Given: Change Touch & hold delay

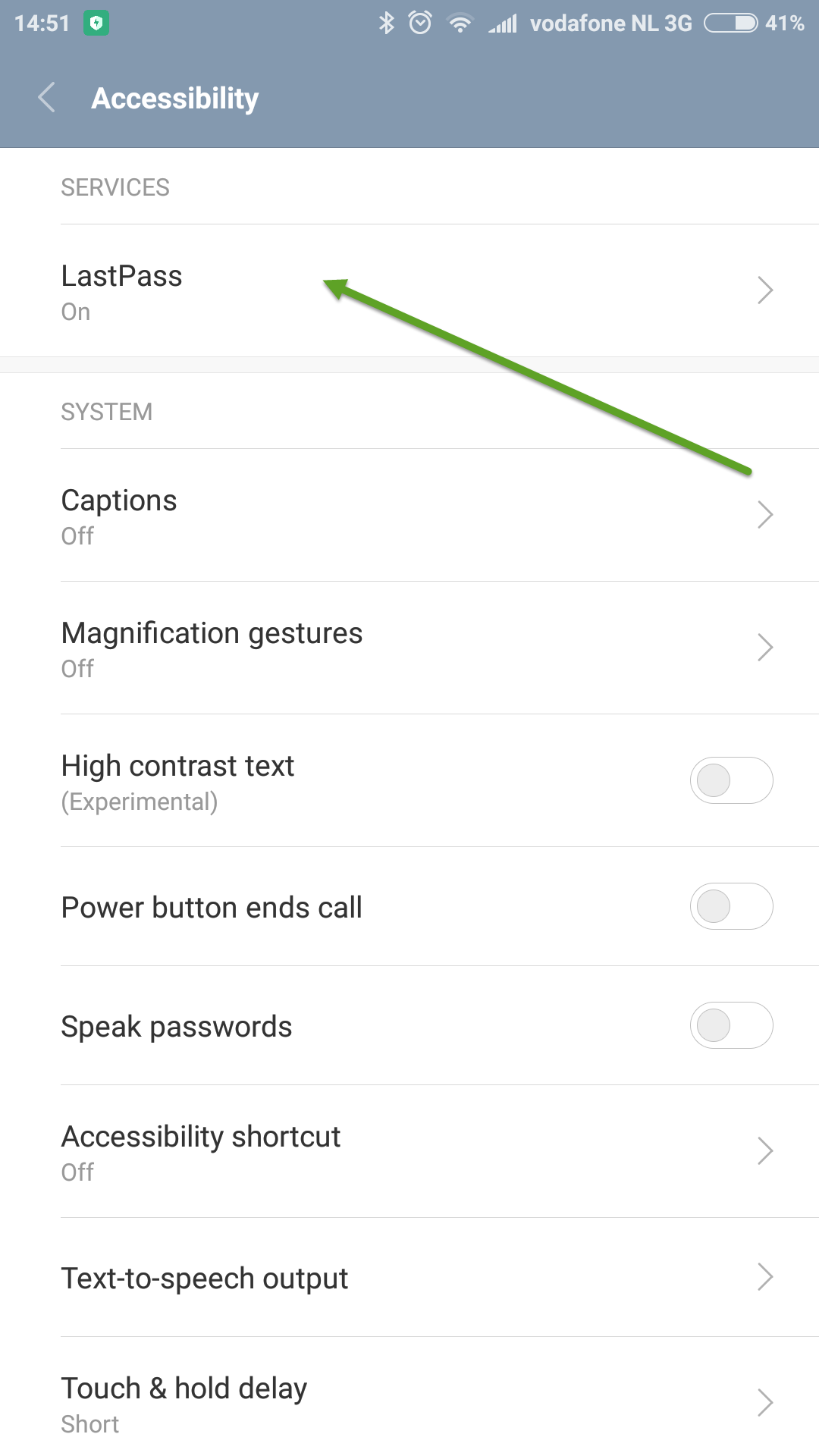Looking at the screenshot, I should [x=409, y=1403].
